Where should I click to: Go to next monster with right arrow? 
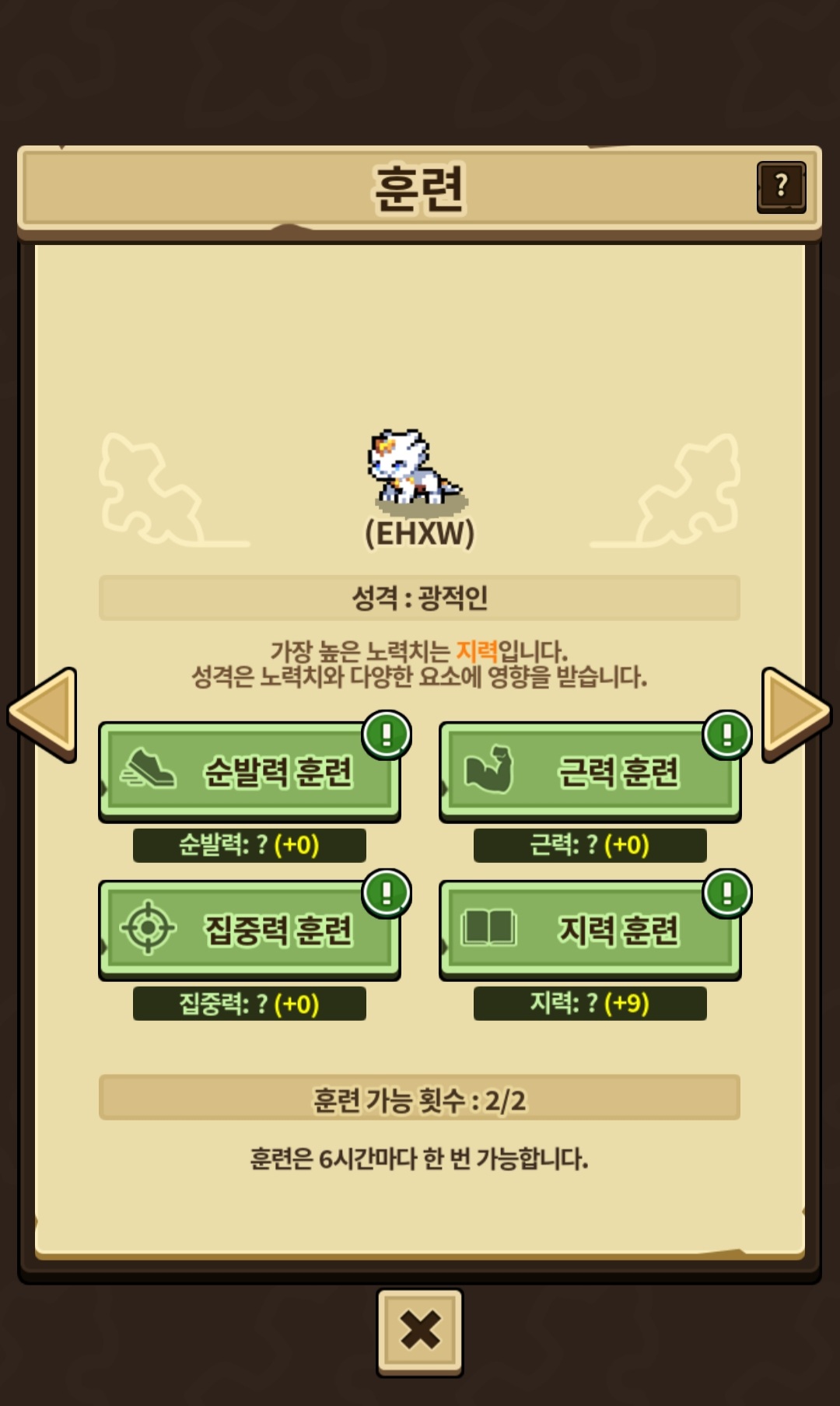pos(796,714)
